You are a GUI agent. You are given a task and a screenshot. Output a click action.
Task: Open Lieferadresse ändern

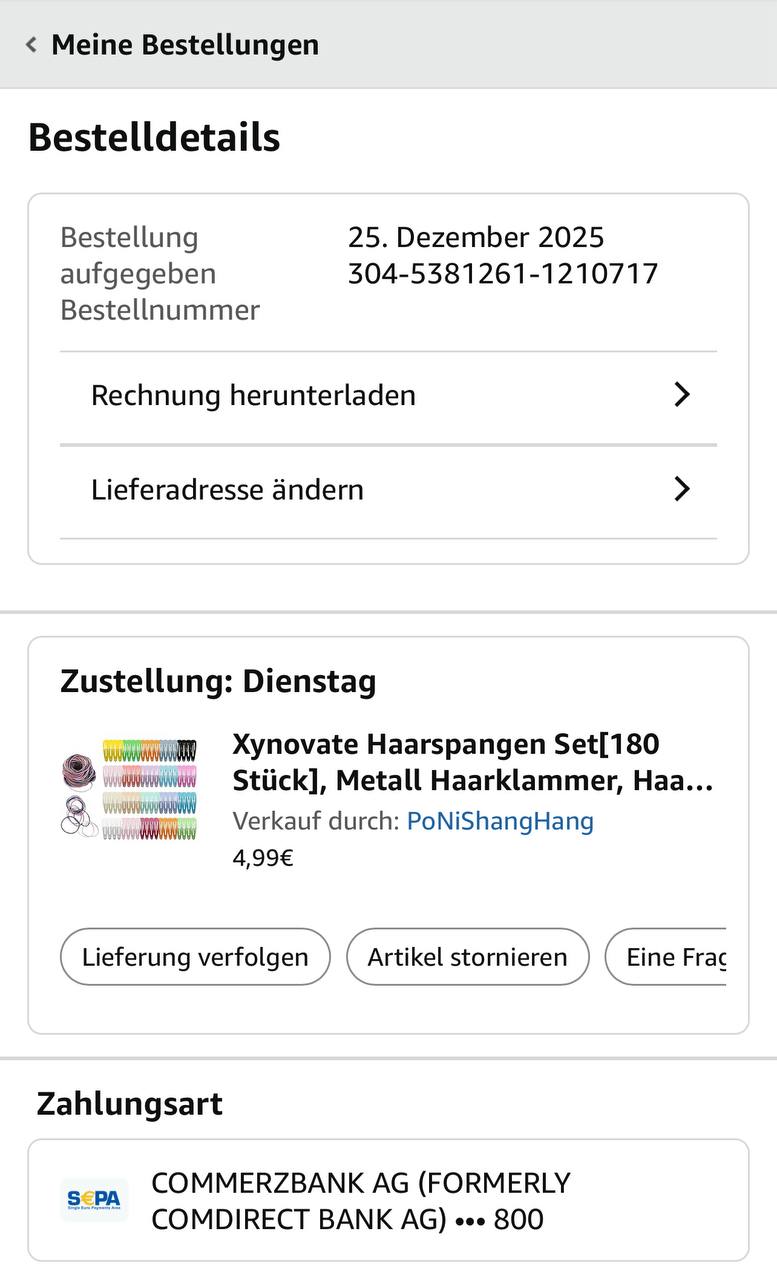click(x=388, y=490)
